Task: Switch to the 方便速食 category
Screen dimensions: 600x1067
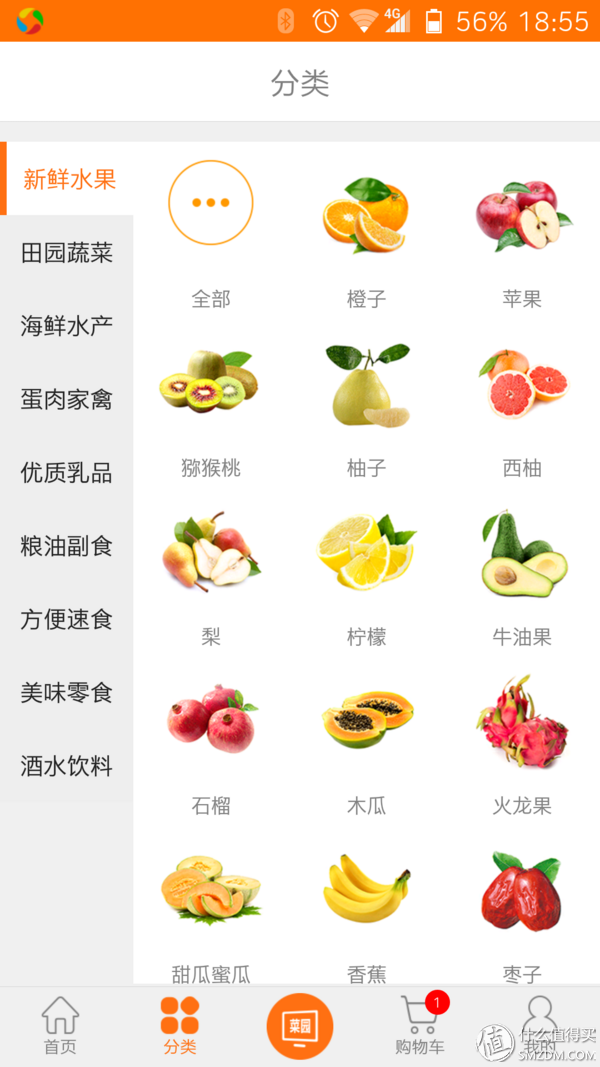Action: 66,620
